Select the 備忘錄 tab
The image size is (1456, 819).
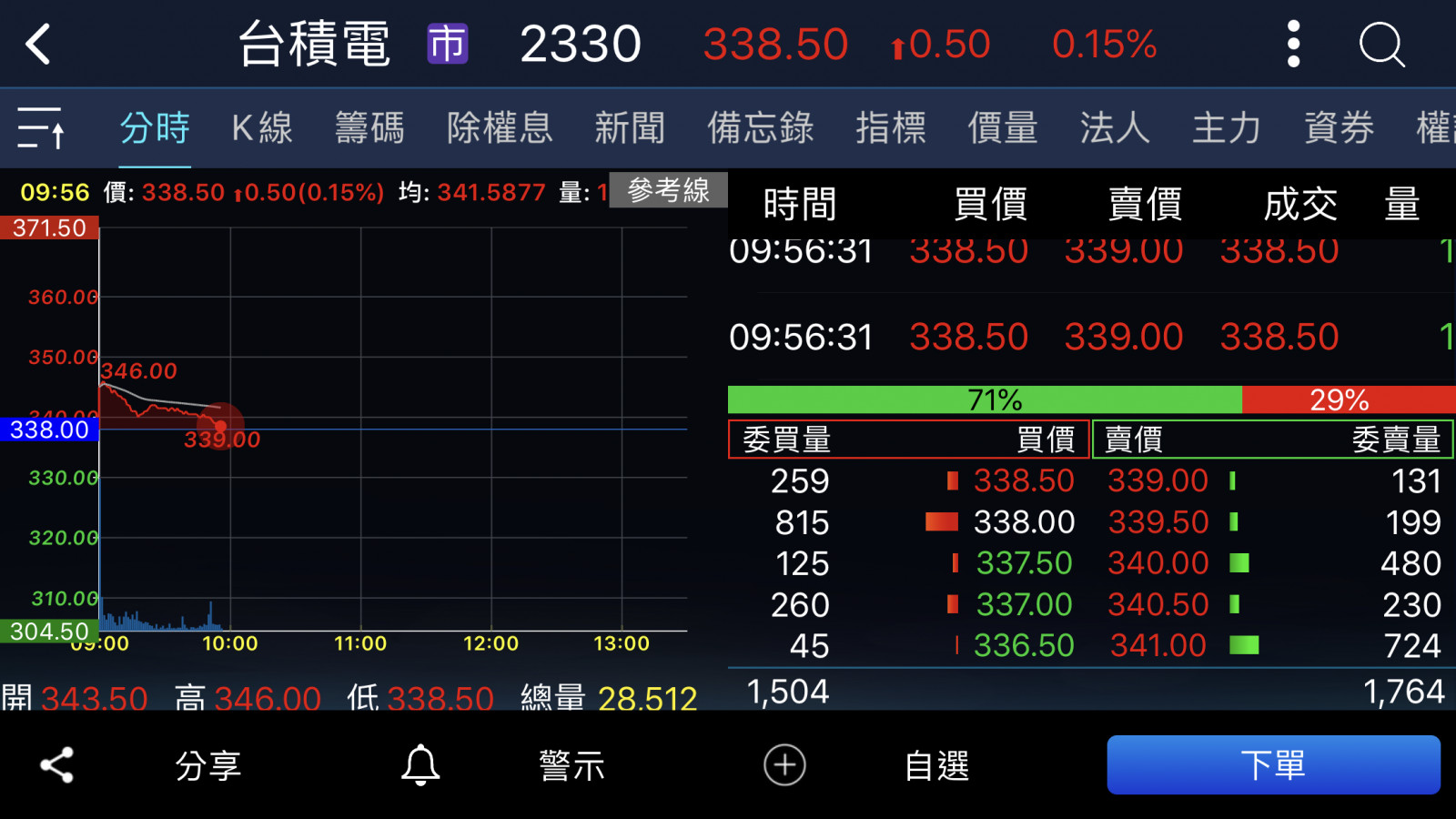pos(760,127)
